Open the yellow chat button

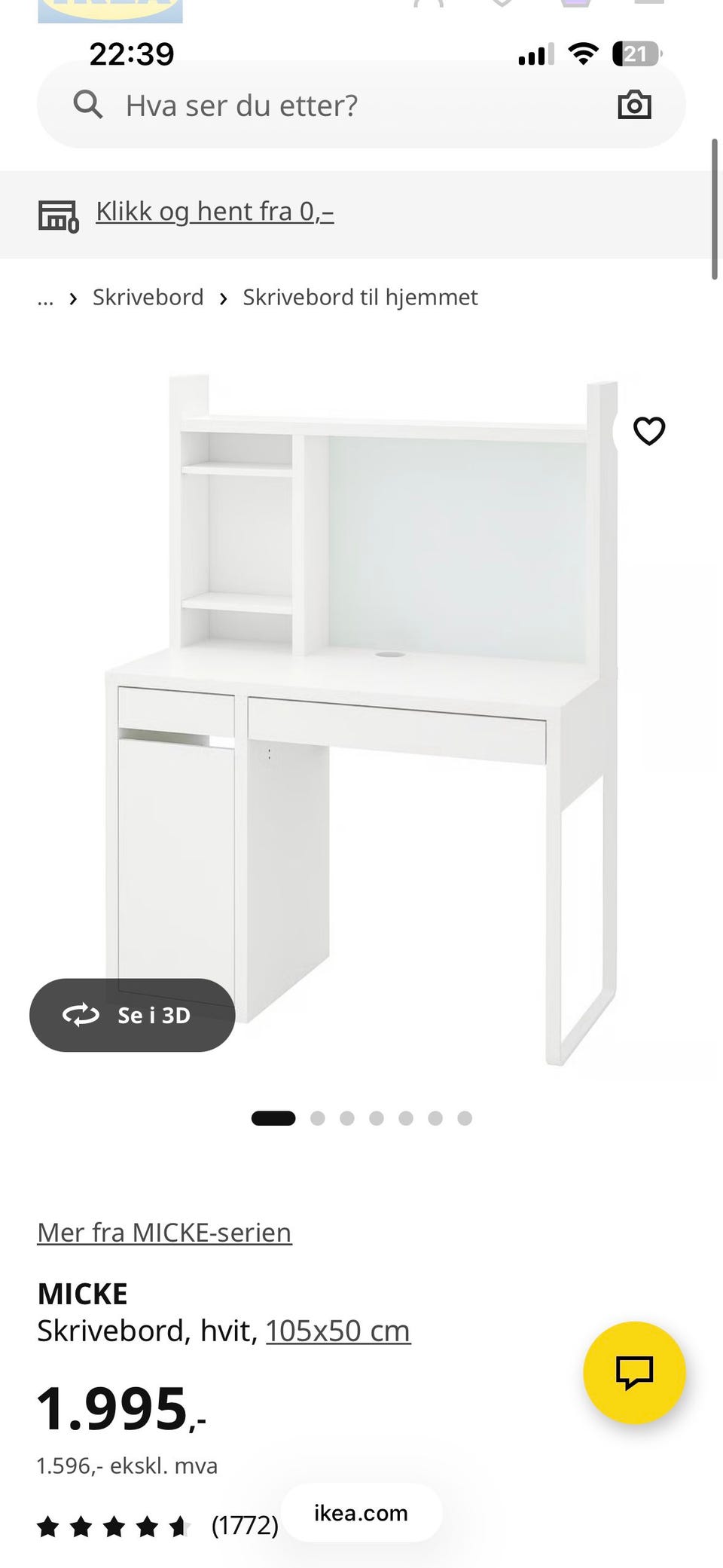click(x=634, y=1372)
